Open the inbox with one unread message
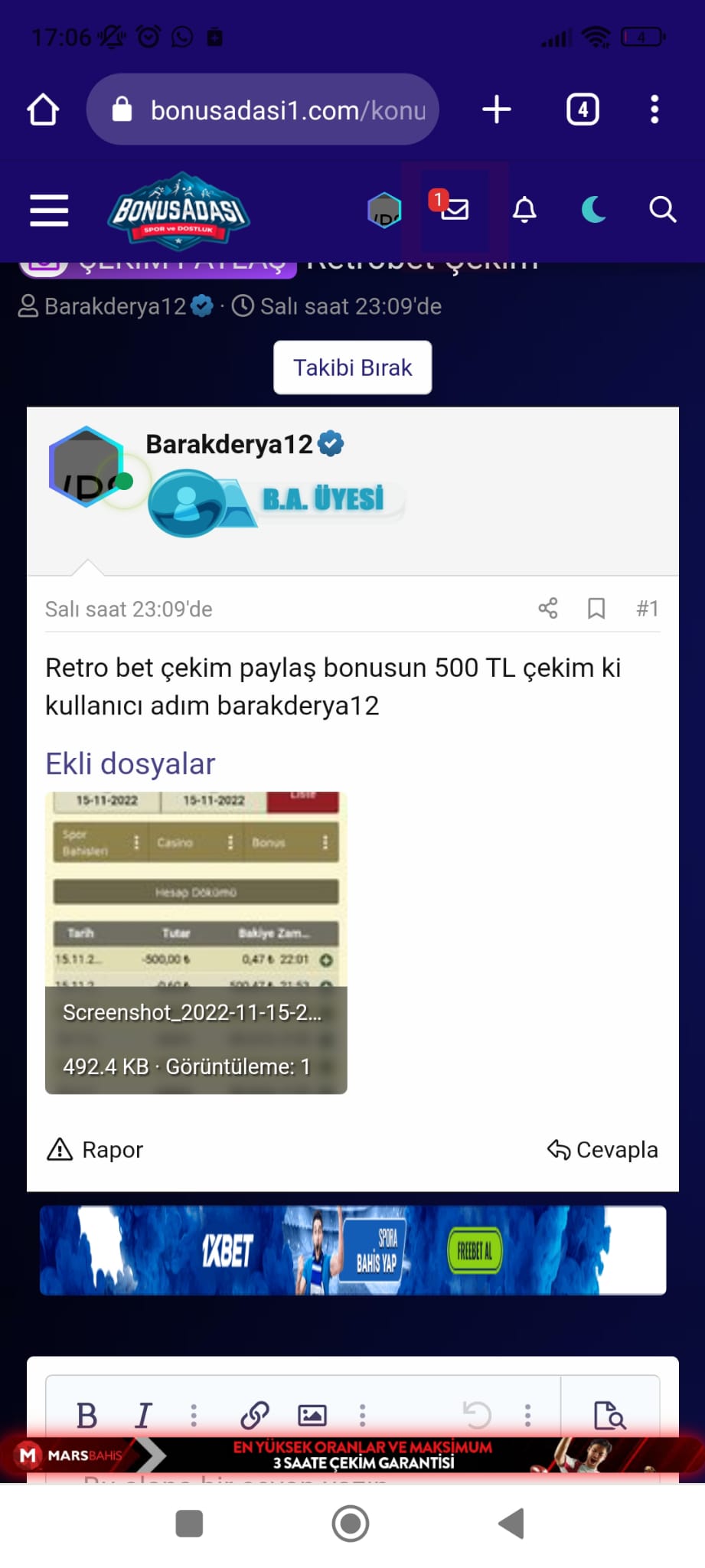 pos(454,208)
